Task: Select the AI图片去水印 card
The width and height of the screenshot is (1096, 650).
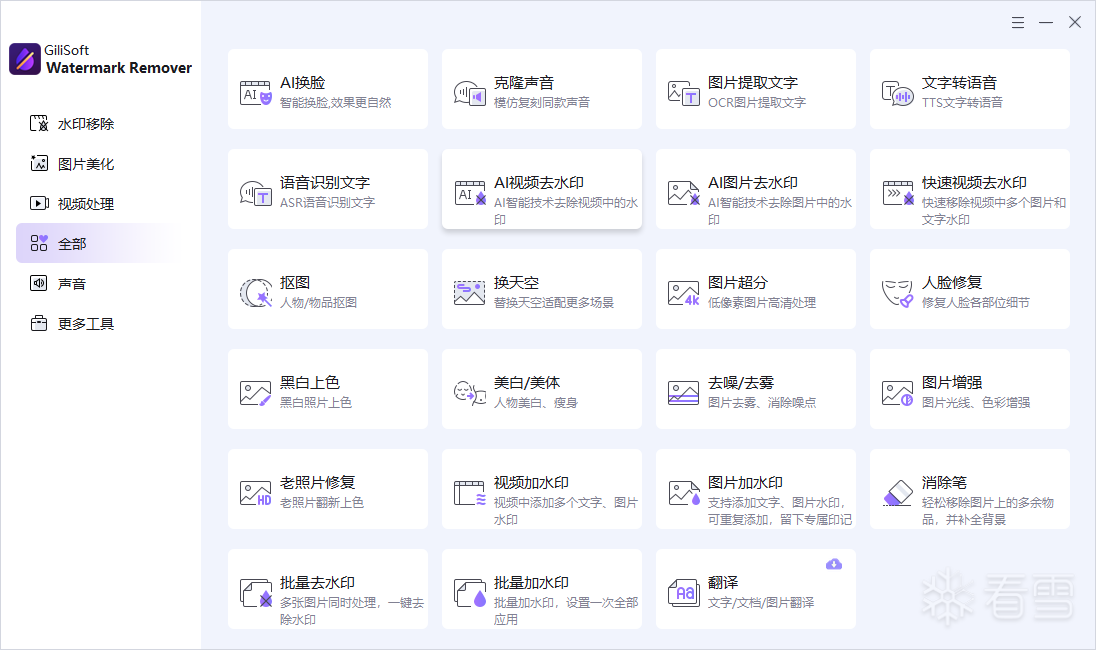Action: [755, 190]
